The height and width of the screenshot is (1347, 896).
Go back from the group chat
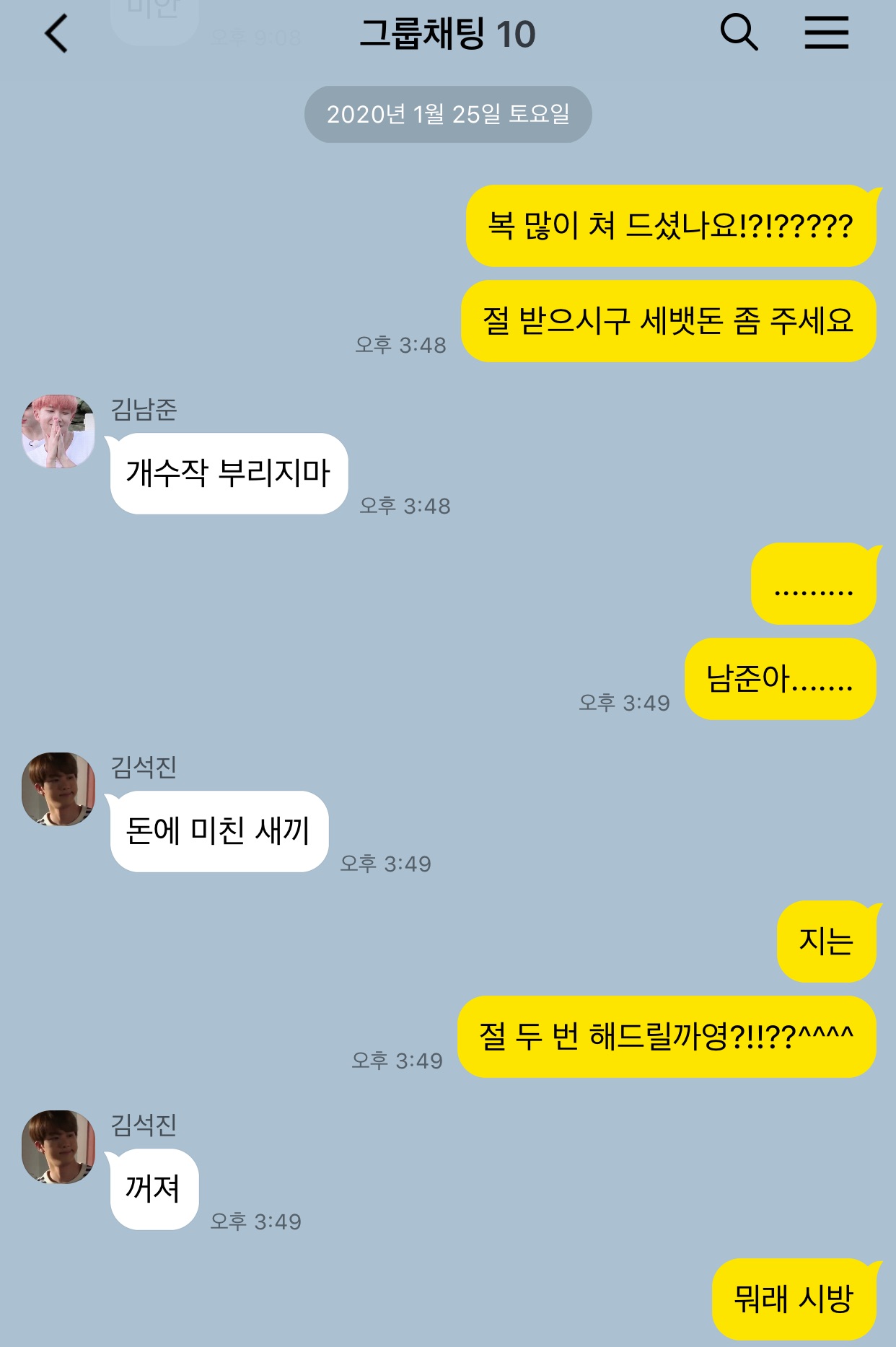(56, 34)
